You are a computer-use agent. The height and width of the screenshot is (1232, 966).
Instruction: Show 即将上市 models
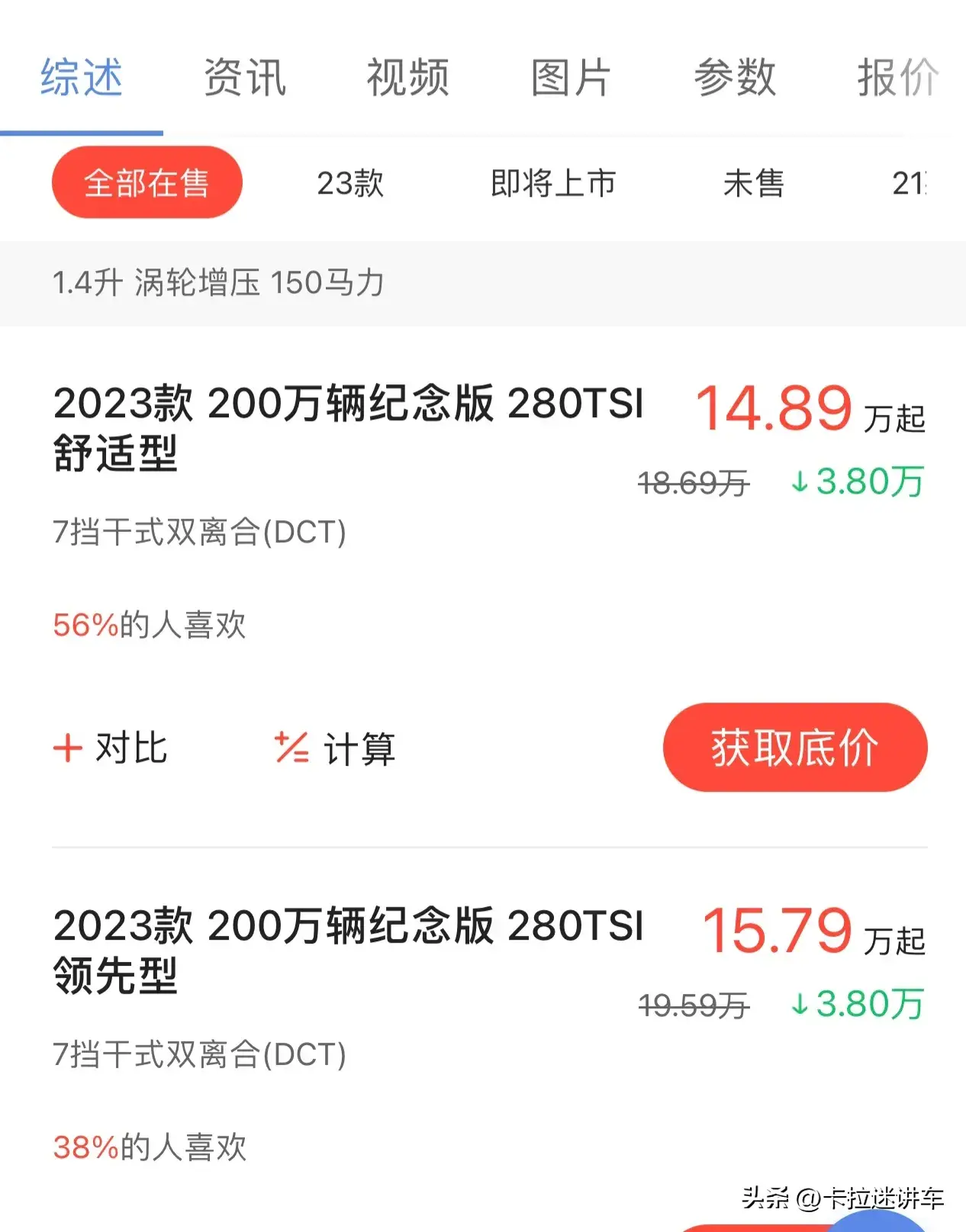pyautogui.click(x=553, y=183)
